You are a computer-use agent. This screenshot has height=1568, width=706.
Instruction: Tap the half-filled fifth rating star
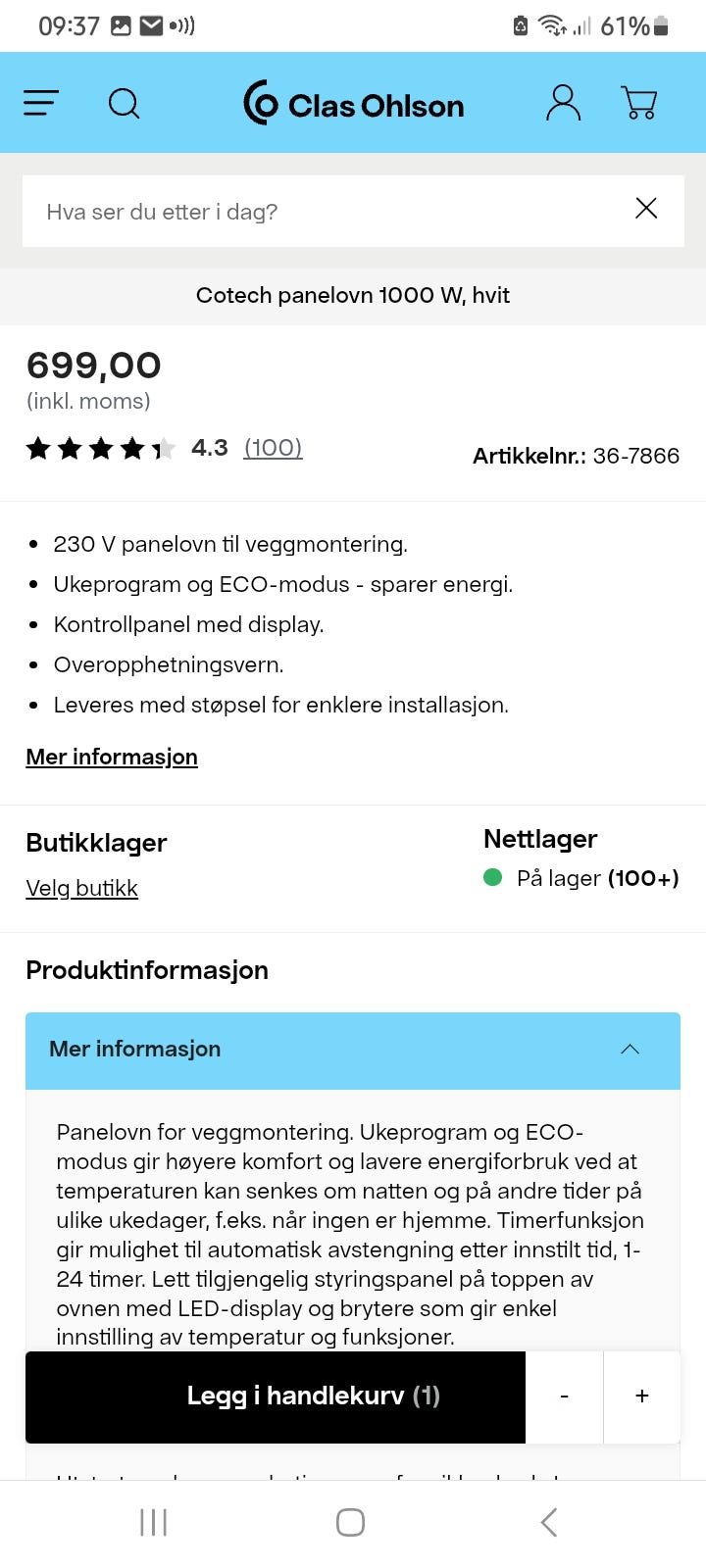pyautogui.click(x=168, y=448)
